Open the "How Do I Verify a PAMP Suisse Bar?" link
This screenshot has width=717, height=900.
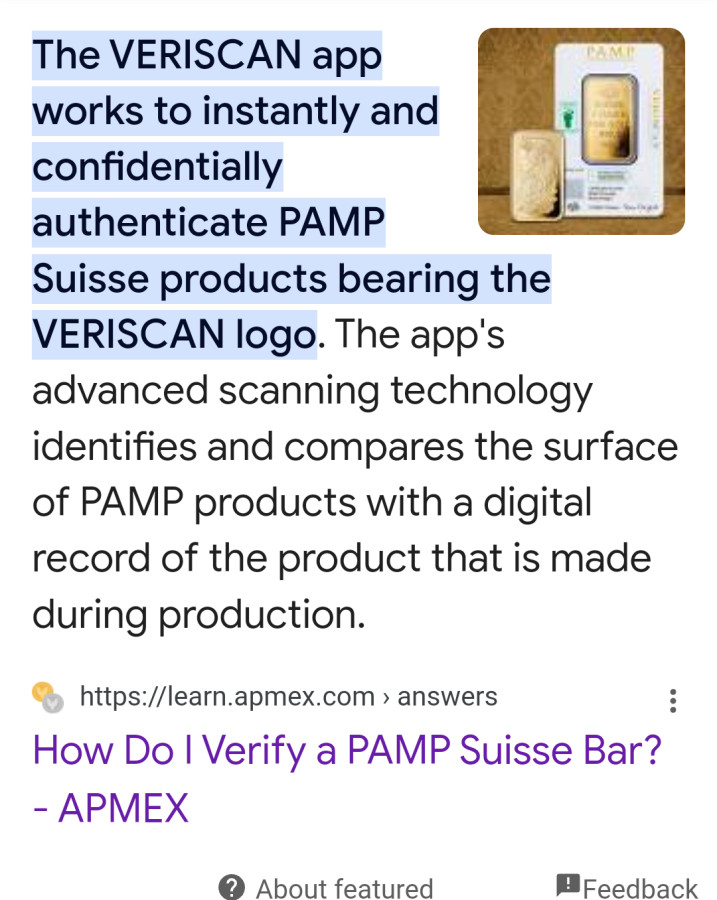click(x=347, y=750)
